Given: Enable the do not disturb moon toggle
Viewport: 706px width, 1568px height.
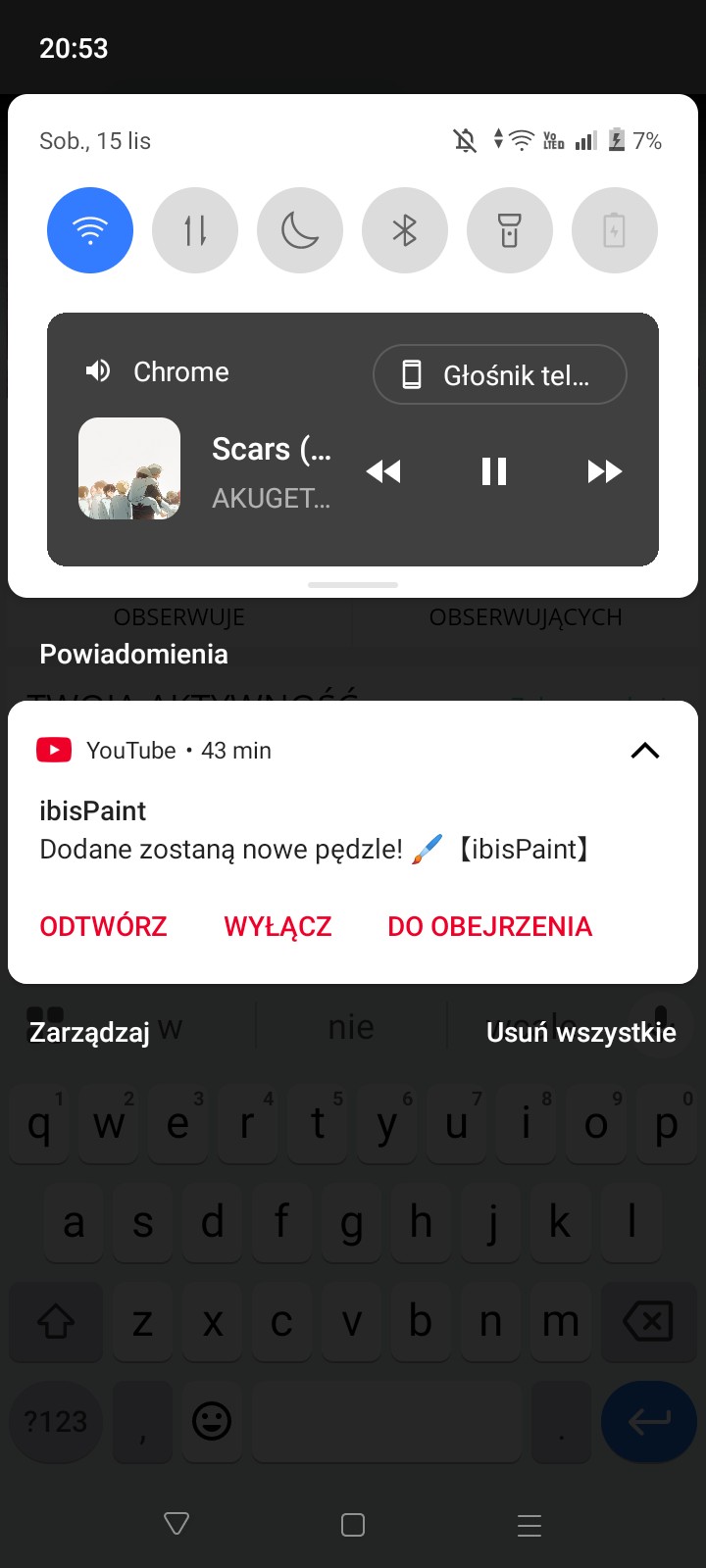Looking at the screenshot, I should click(300, 230).
